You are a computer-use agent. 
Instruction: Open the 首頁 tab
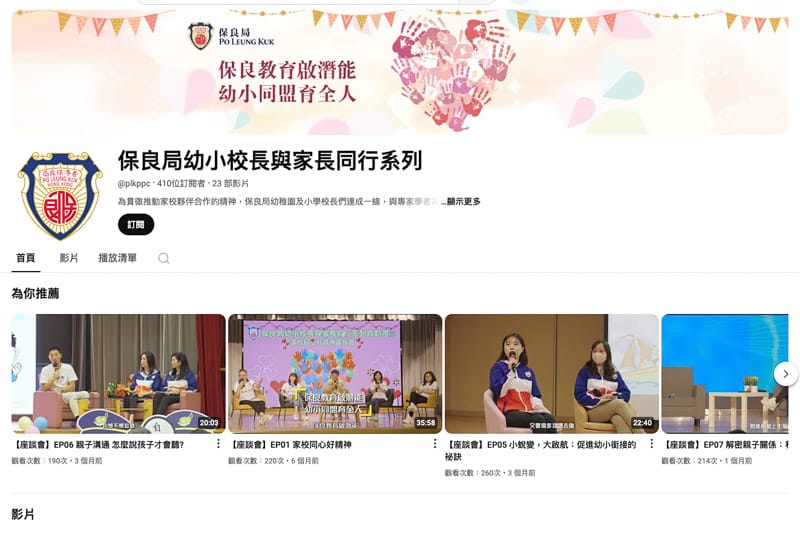coord(26,258)
